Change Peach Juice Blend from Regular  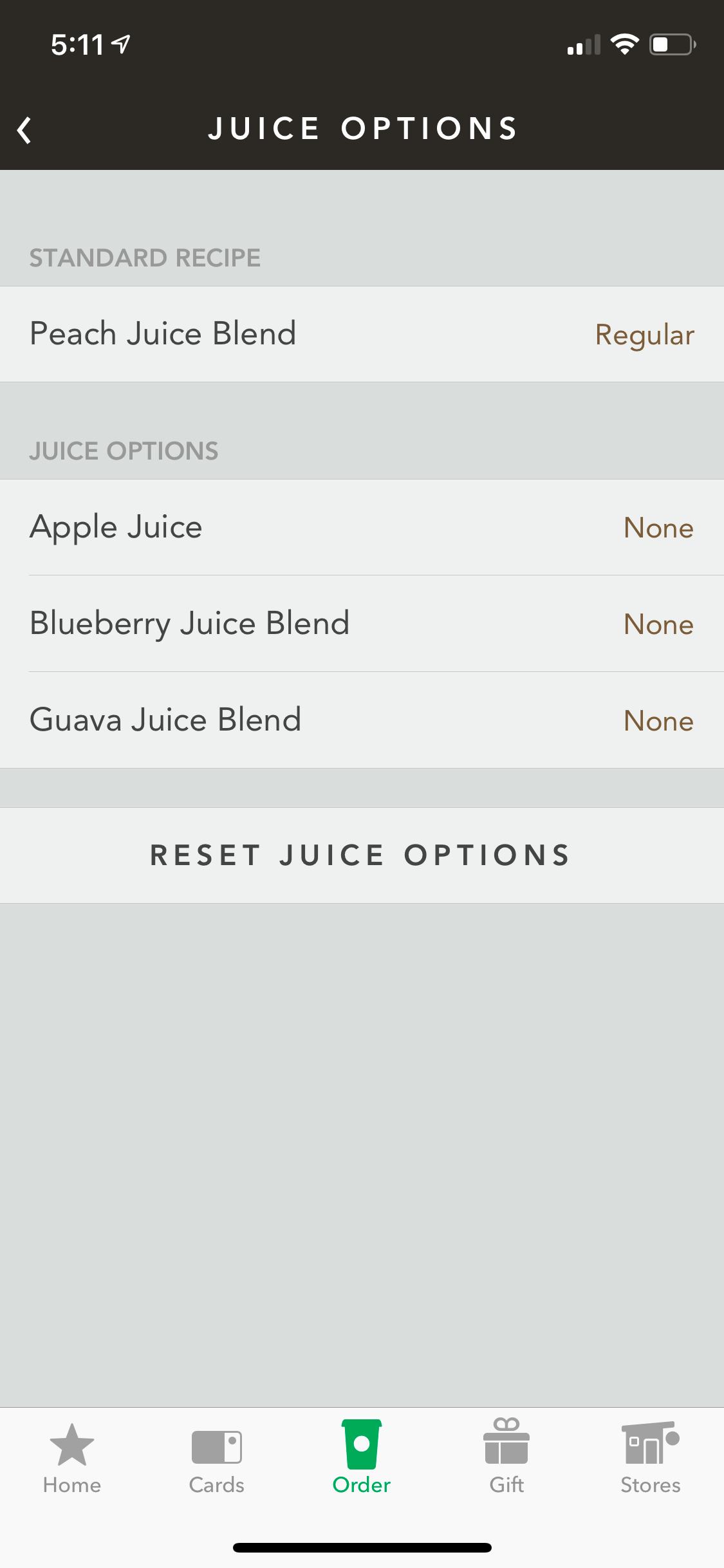point(362,334)
